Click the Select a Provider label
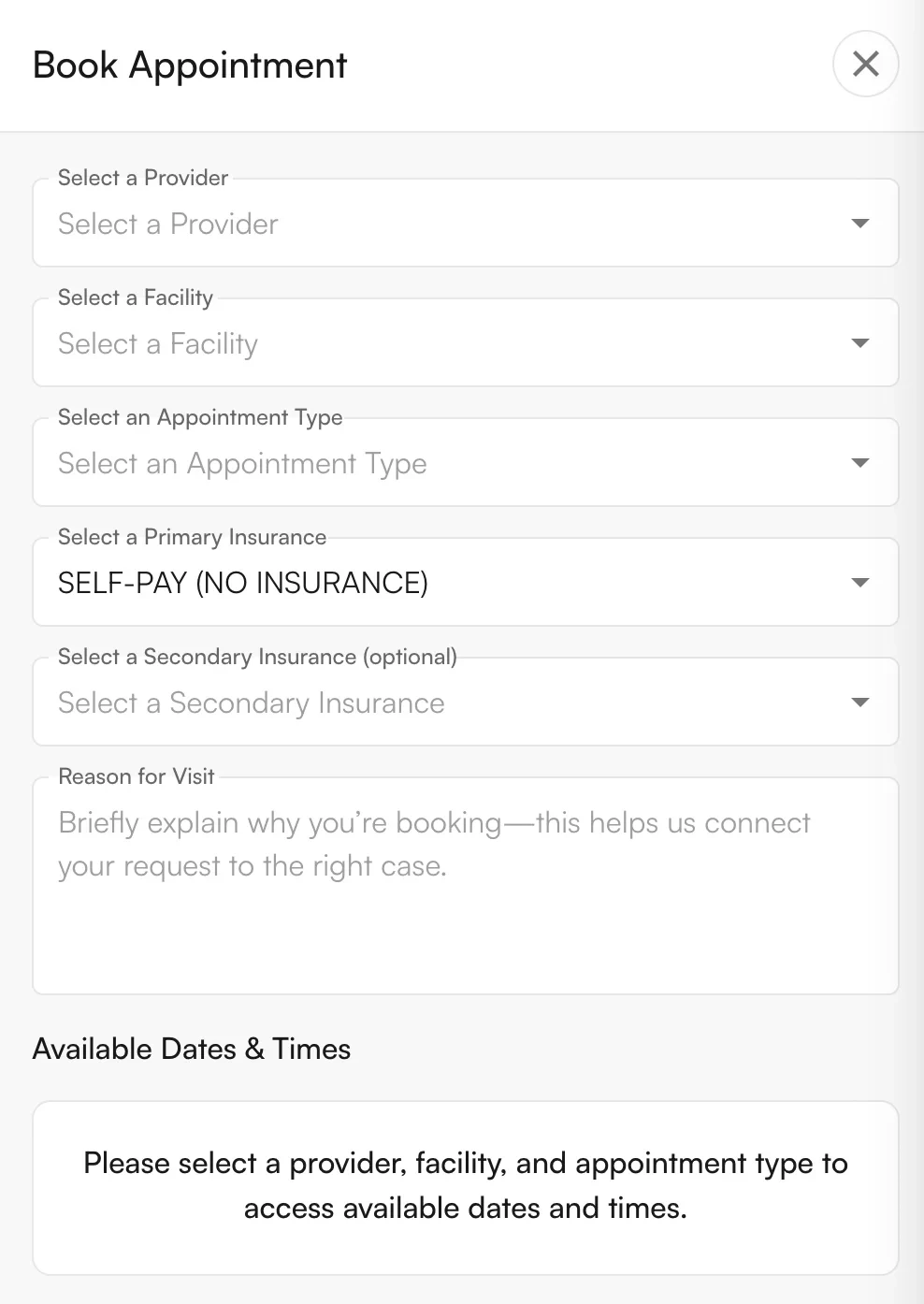Screen dimensions: 924x1304 pos(143,178)
